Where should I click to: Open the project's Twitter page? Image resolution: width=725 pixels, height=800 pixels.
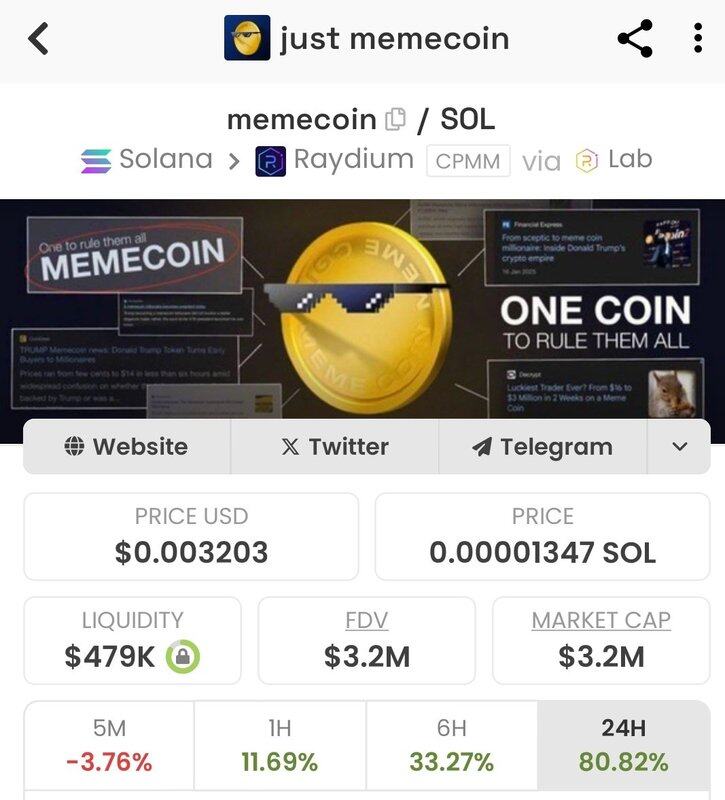[x=334, y=447]
